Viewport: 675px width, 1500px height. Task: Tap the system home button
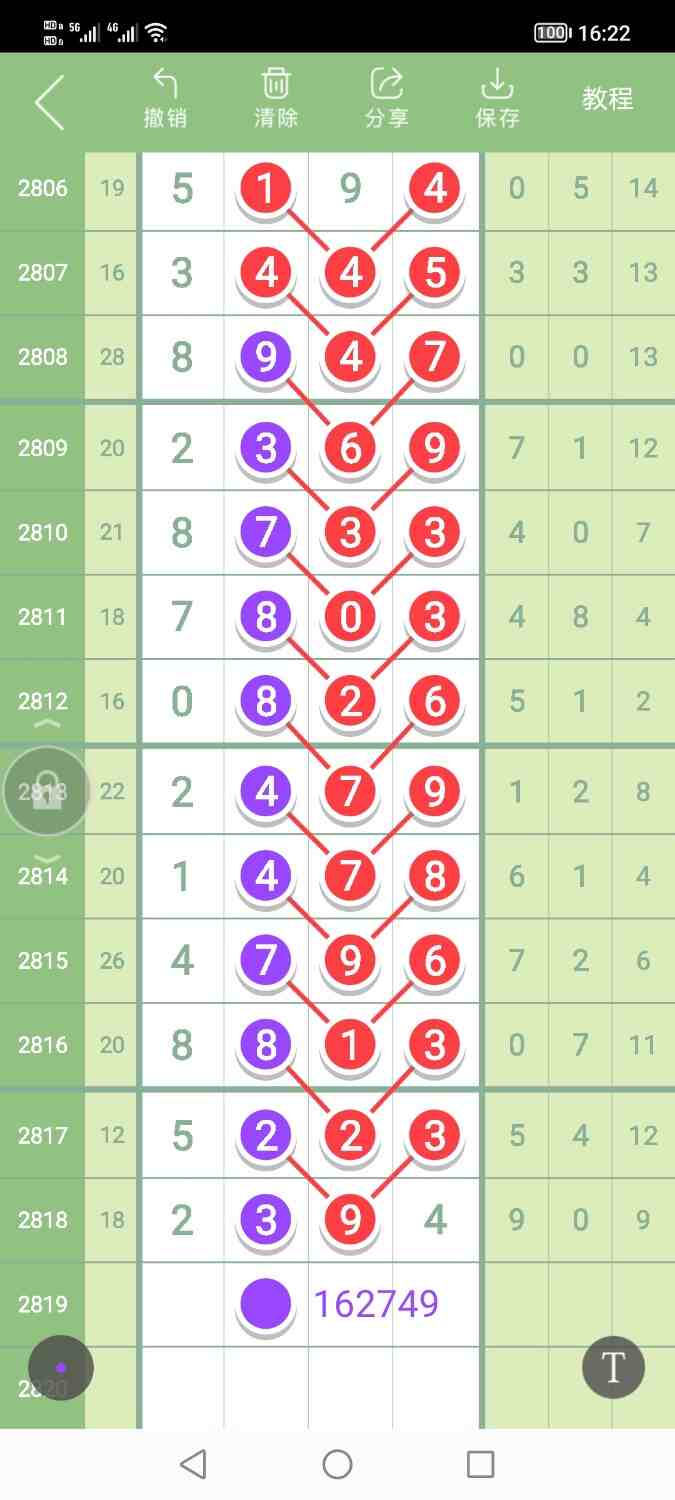(337, 1464)
